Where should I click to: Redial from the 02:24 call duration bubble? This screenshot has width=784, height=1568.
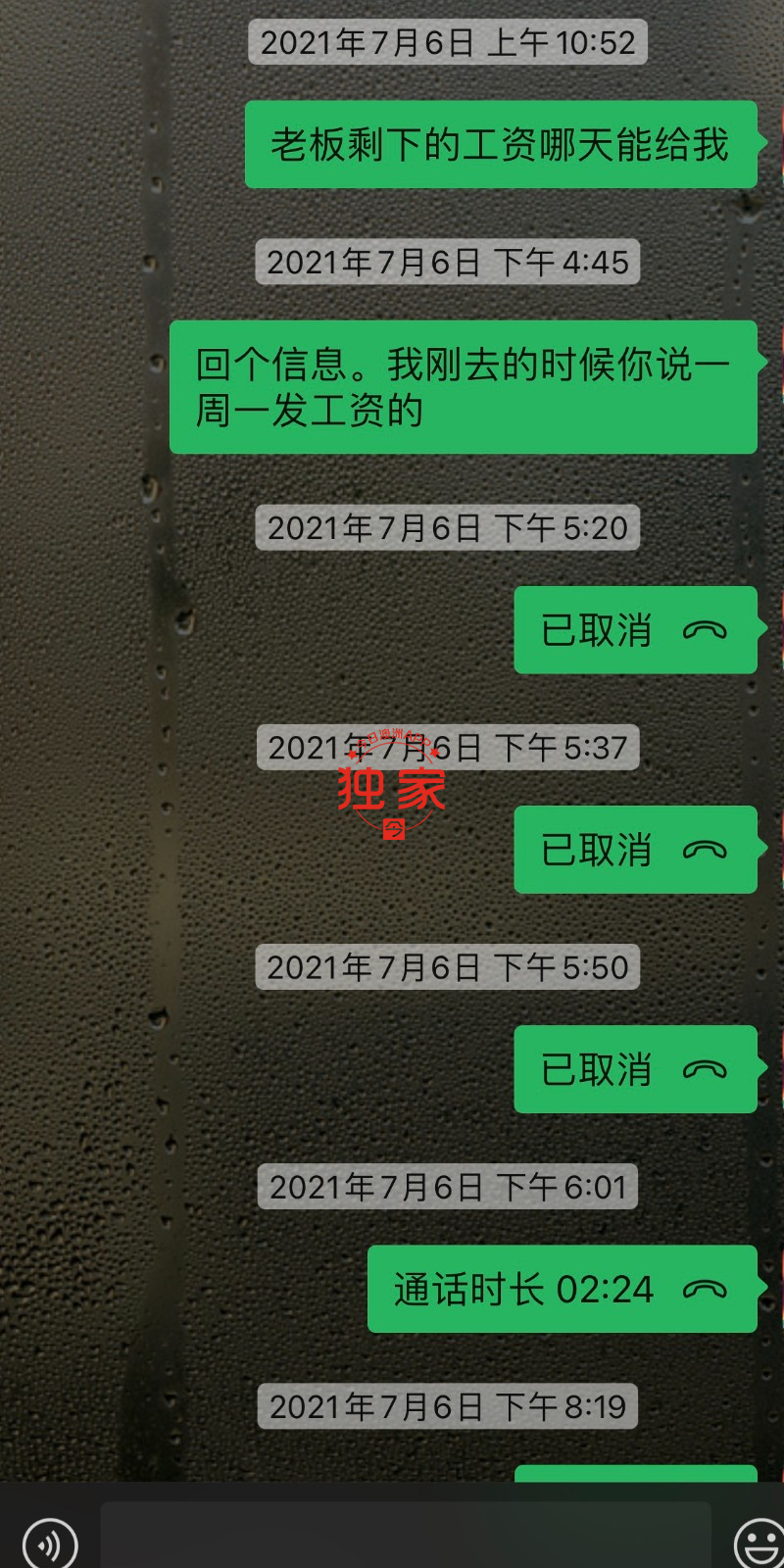click(x=562, y=1290)
